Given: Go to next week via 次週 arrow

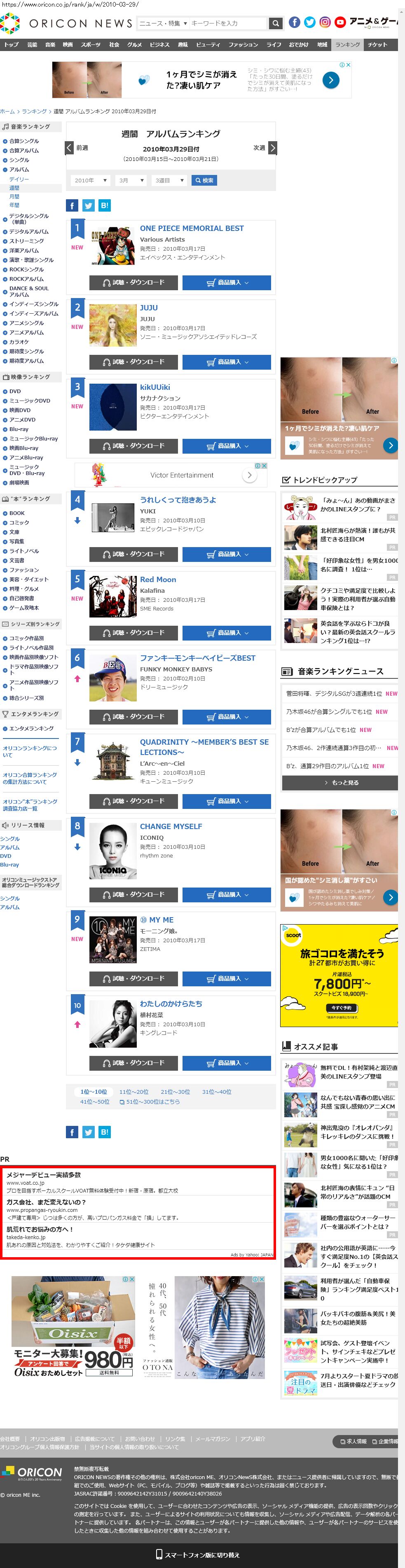Looking at the screenshot, I should 272,148.
